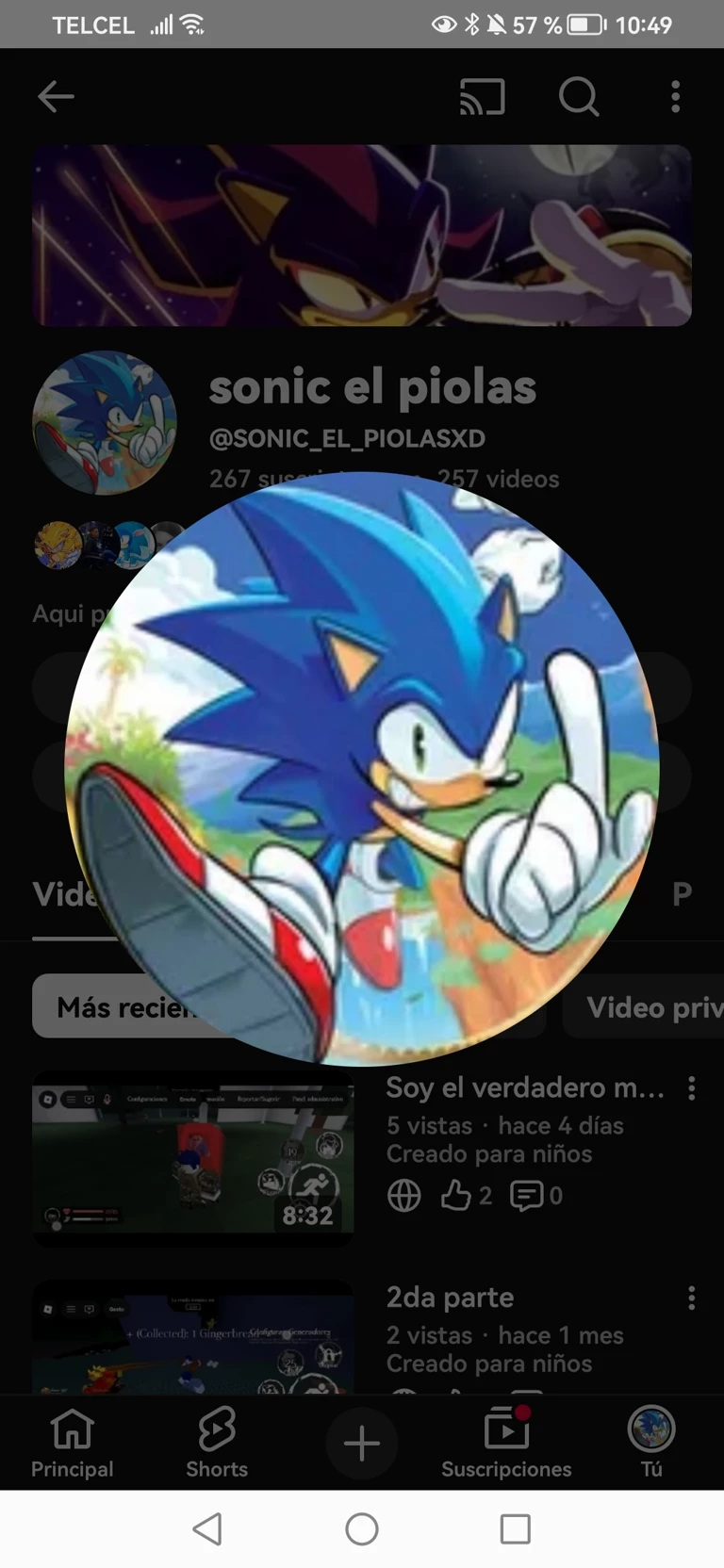Image resolution: width=724 pixels, height=1568 pixels.
Task: Switch to the Tú tab
Action: tap(651, 1444)
